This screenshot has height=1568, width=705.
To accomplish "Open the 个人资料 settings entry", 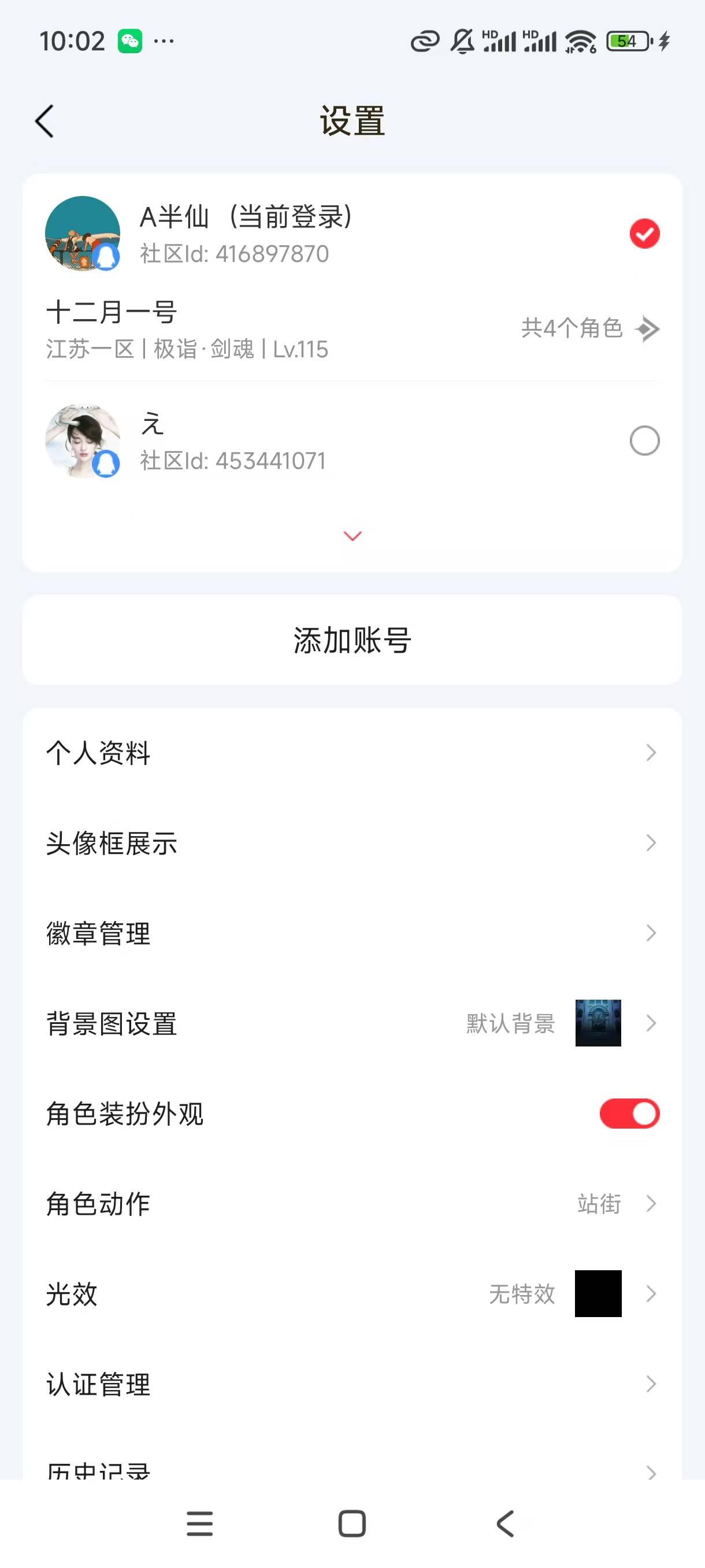I will pyautogui.click(x=352, y=753).
